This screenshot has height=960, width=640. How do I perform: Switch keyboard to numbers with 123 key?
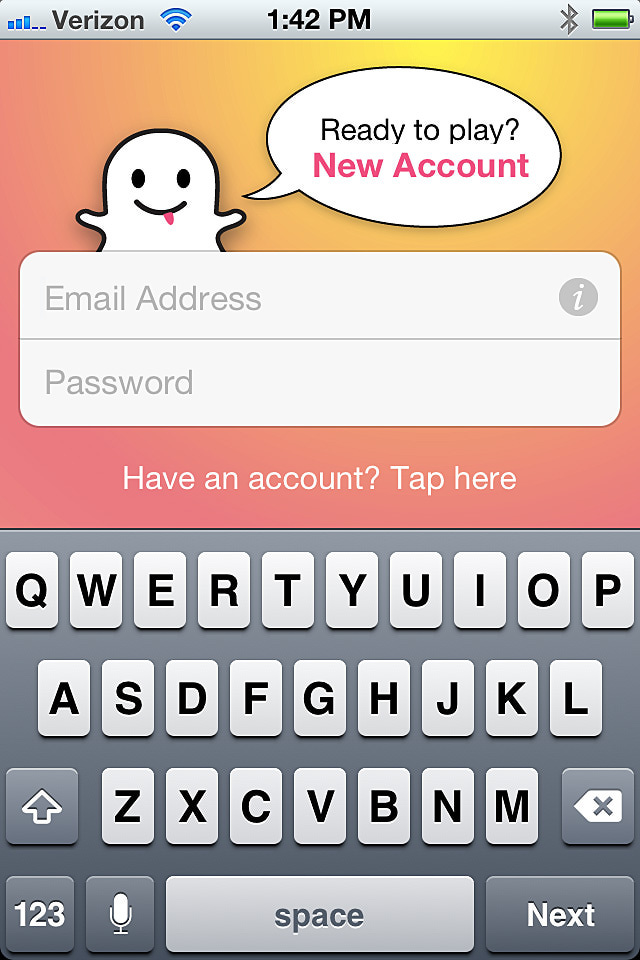pos(40,914)
